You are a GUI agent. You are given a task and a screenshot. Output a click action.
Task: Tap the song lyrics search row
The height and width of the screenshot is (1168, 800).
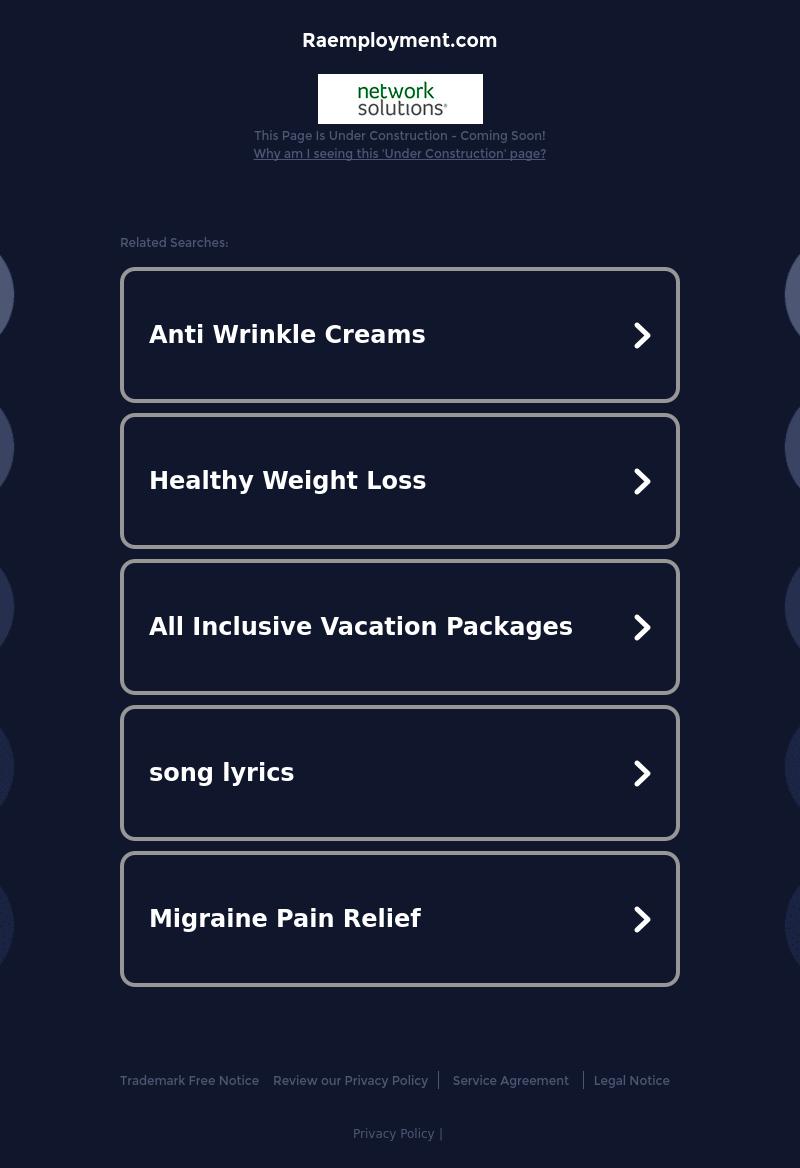[x=399, y=773]
